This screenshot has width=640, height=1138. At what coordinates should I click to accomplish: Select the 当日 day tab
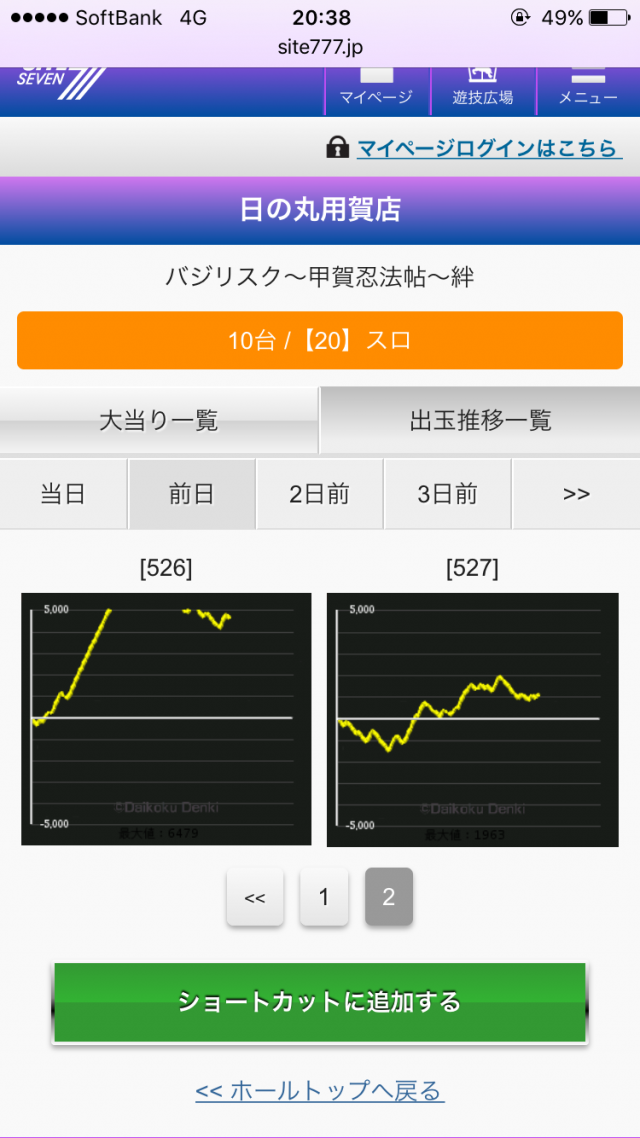63,494
